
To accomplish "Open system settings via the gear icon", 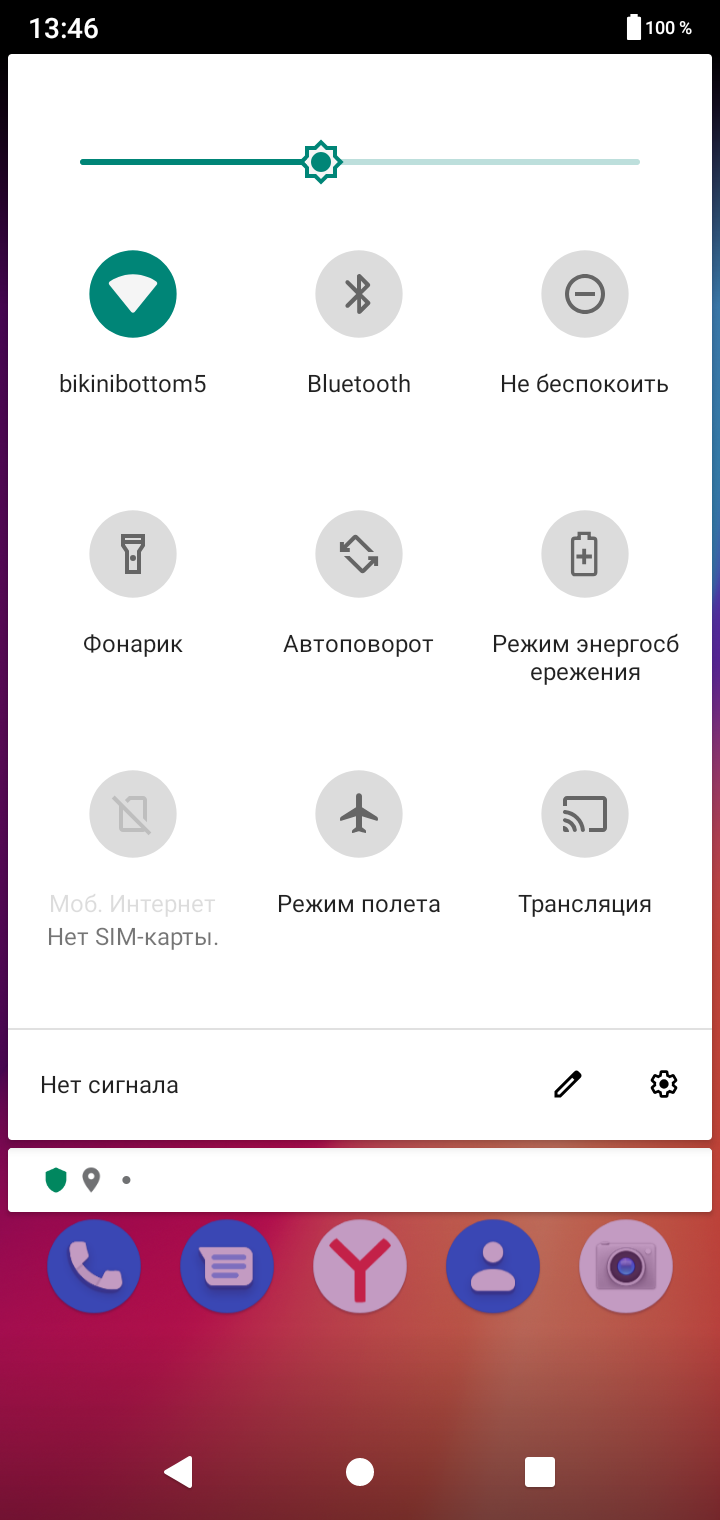I will [x=664, y=1084].
